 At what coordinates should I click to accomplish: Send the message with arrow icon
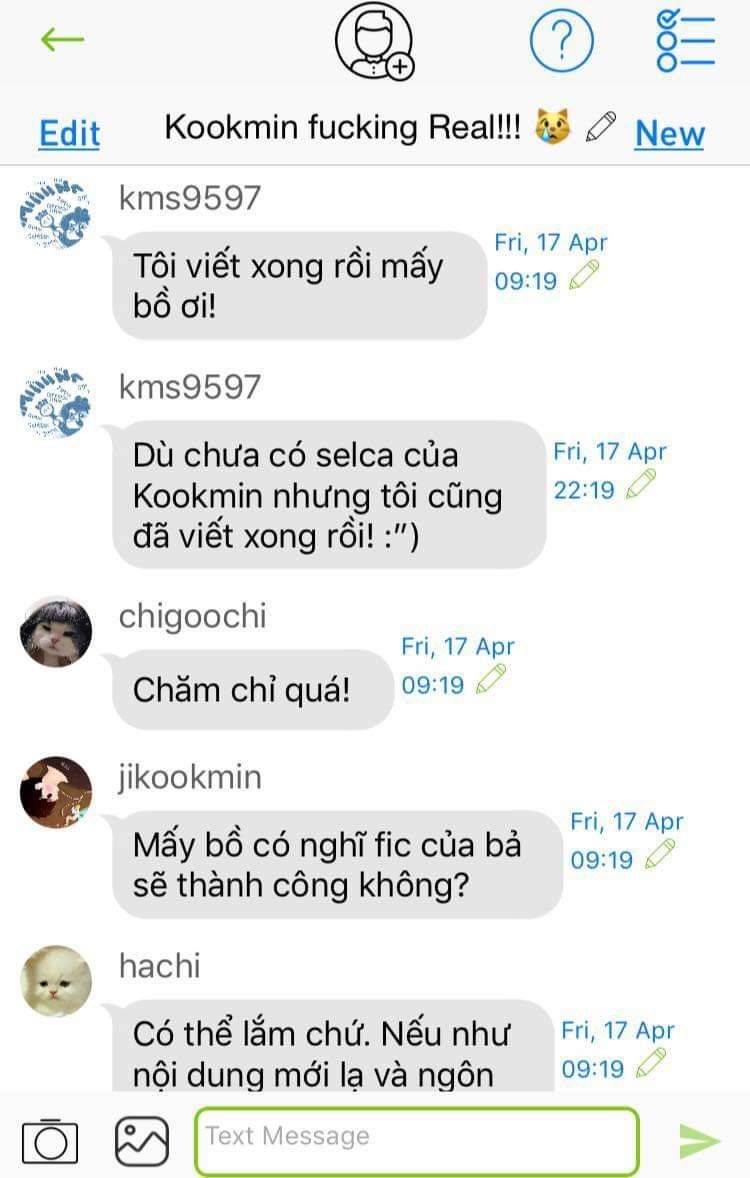click(x=699, y=1141)
